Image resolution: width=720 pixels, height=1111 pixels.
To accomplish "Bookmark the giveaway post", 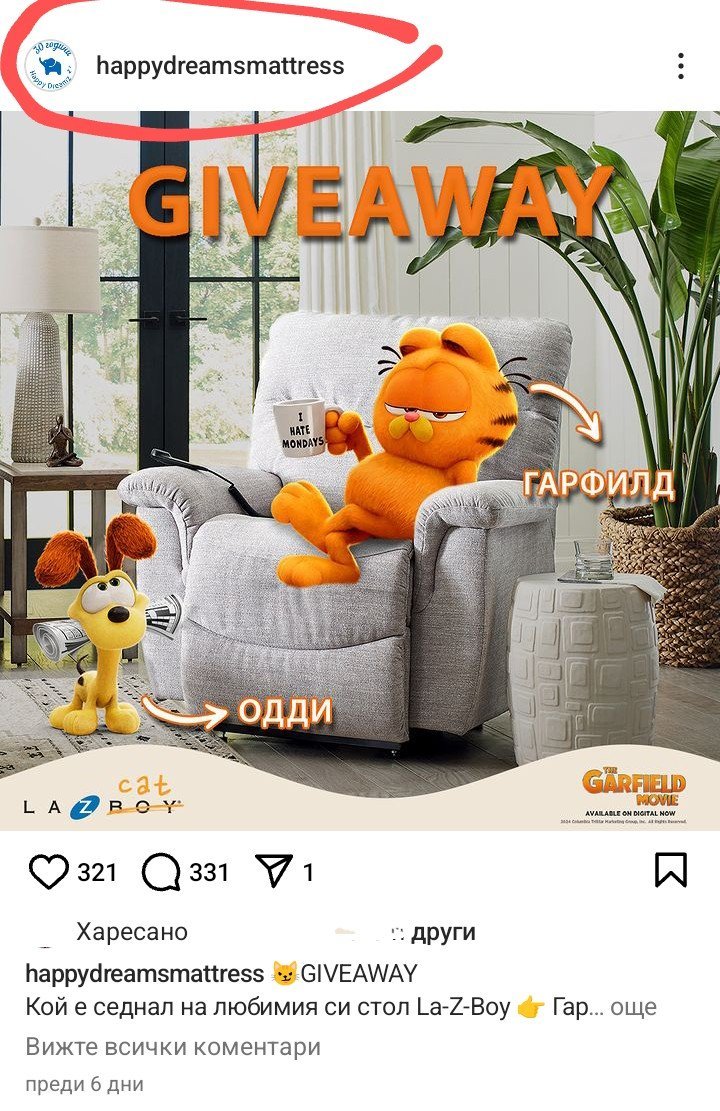I will [x=671, y=870].
